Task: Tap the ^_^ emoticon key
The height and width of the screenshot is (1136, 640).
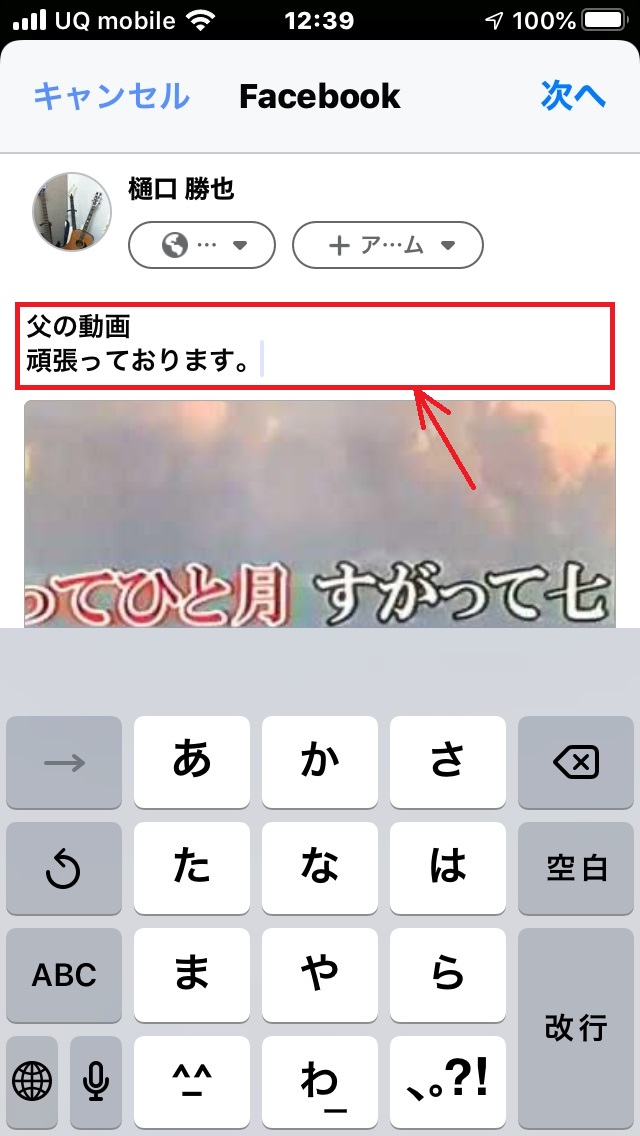Action: [192, 1080]
